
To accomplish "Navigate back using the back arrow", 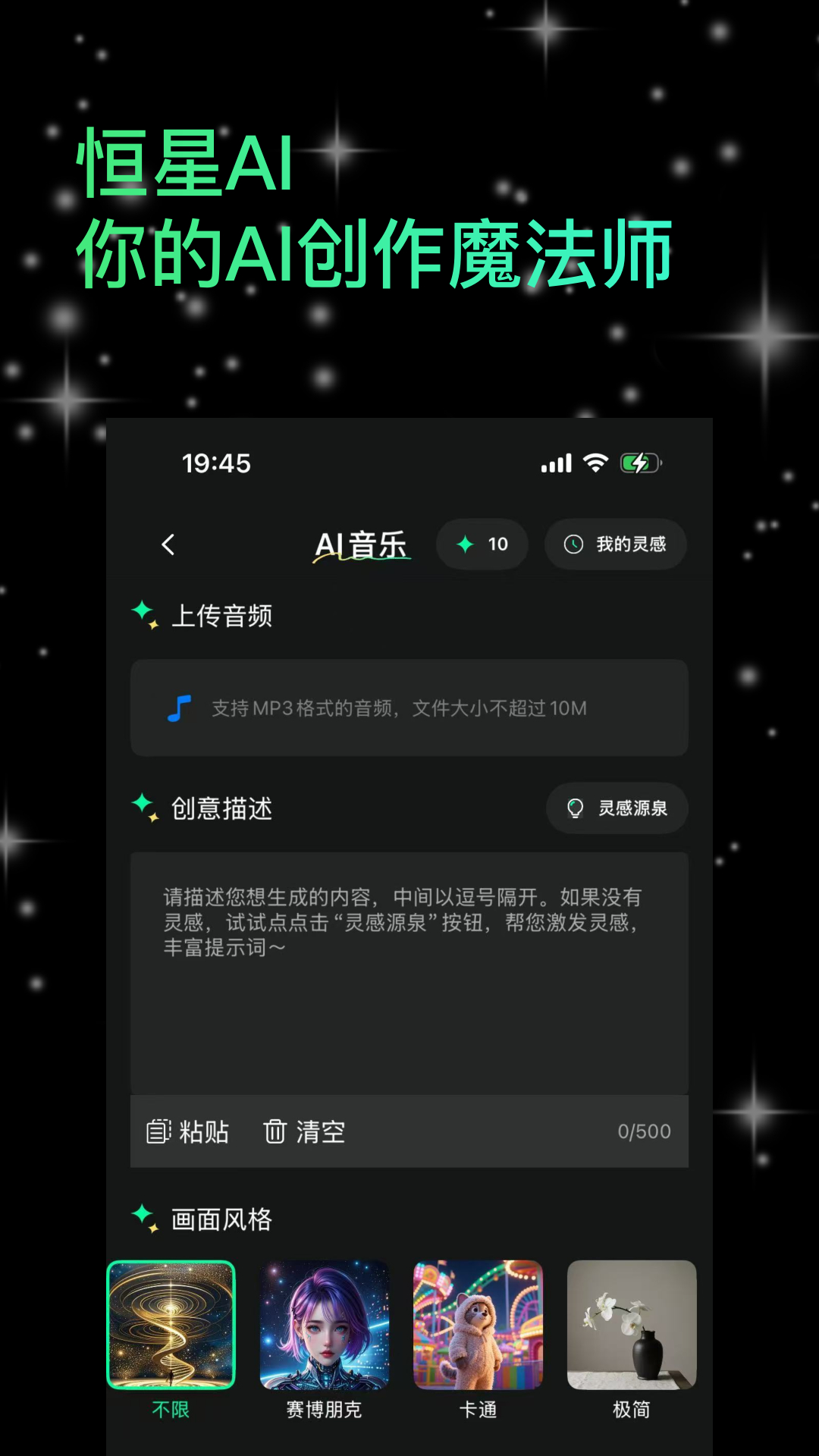I will 168,544.
